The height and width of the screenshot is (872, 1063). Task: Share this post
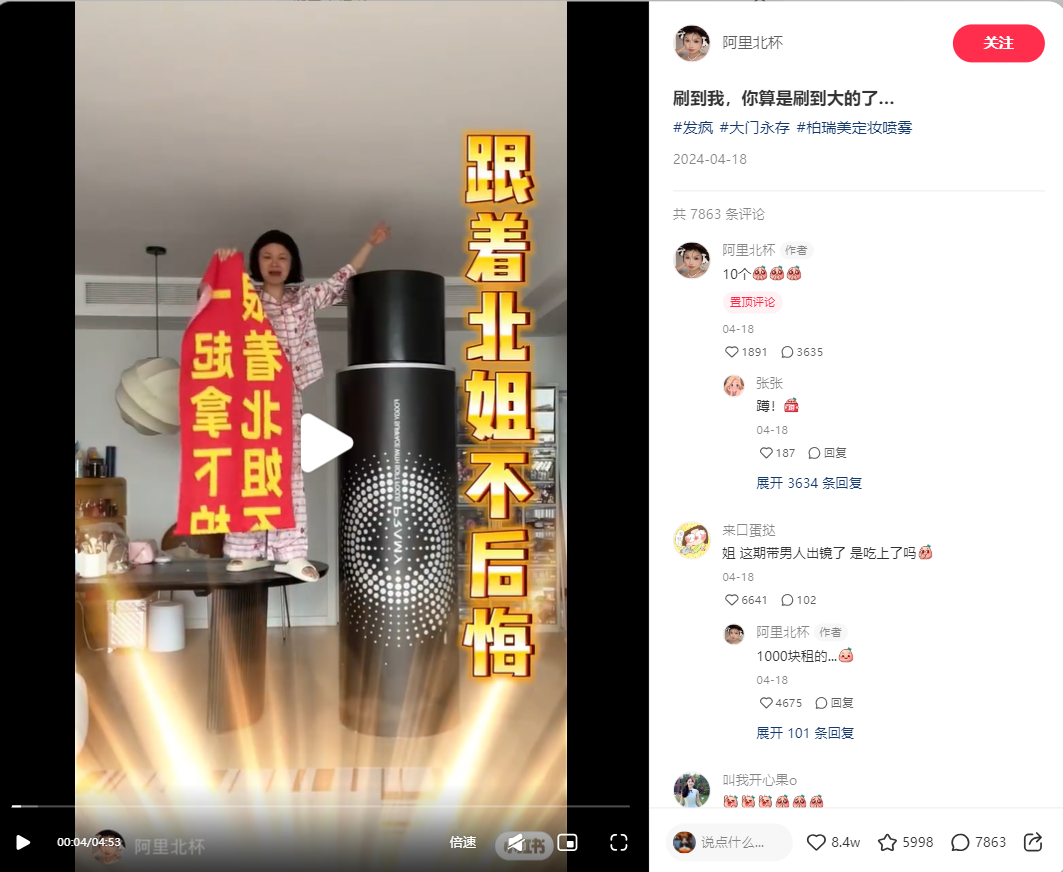[x=1033, y=842]
